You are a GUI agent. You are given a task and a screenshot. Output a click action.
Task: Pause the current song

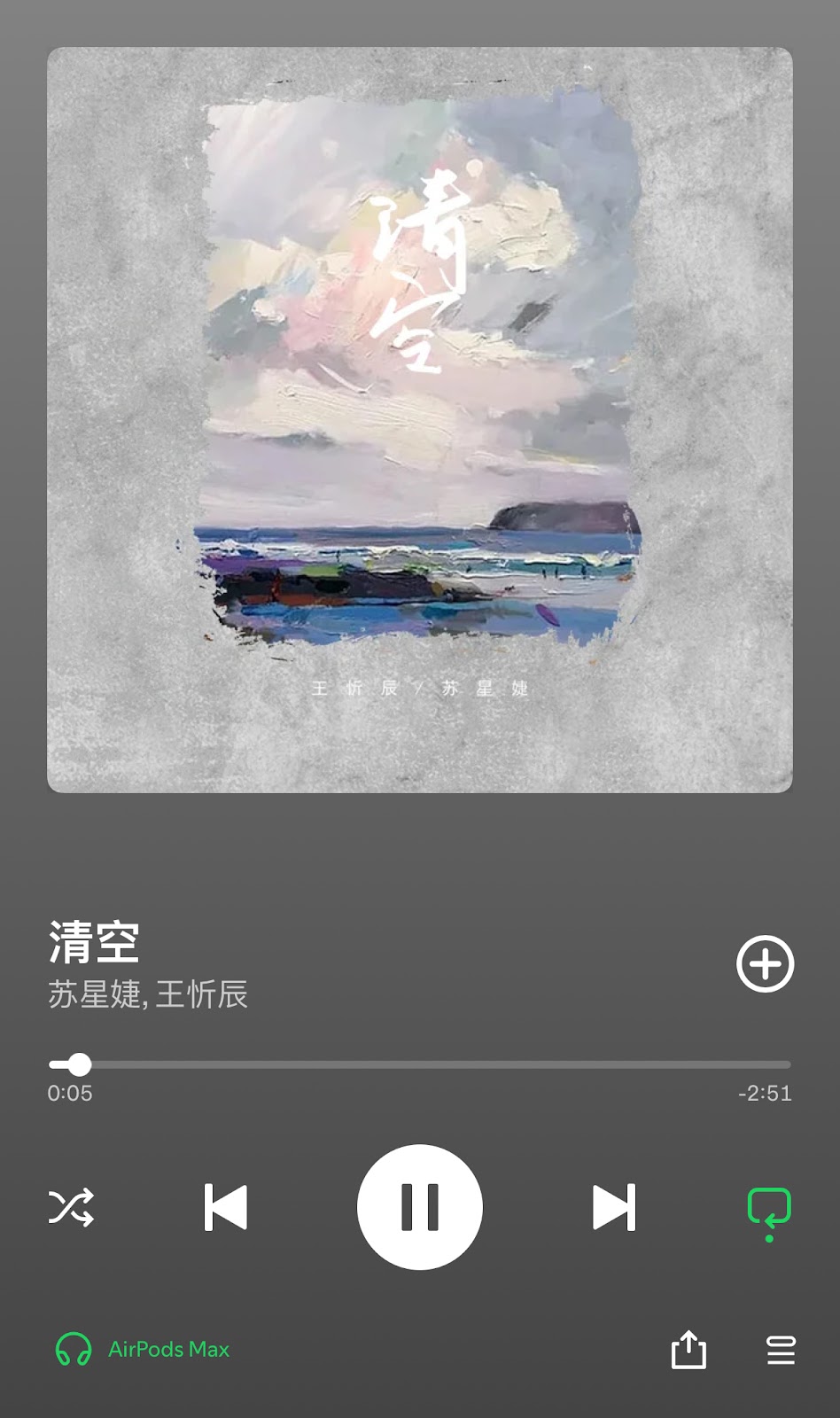420,1207
